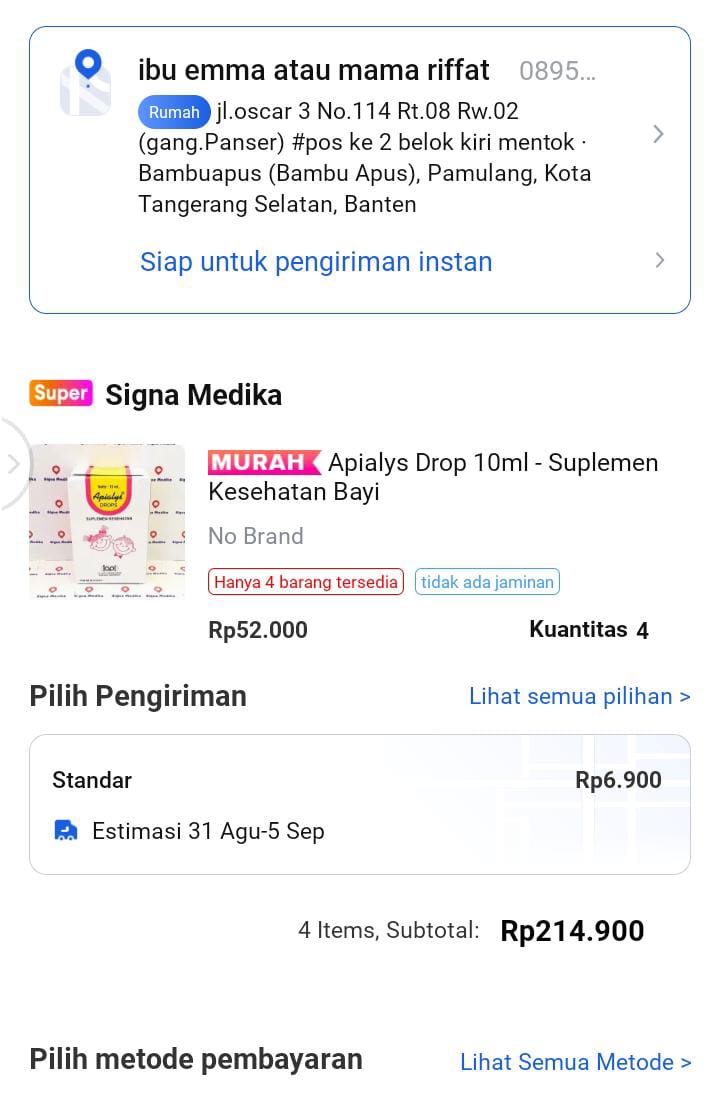View all shipping options (Lihat semua pilihan)

tap(579, 696)
